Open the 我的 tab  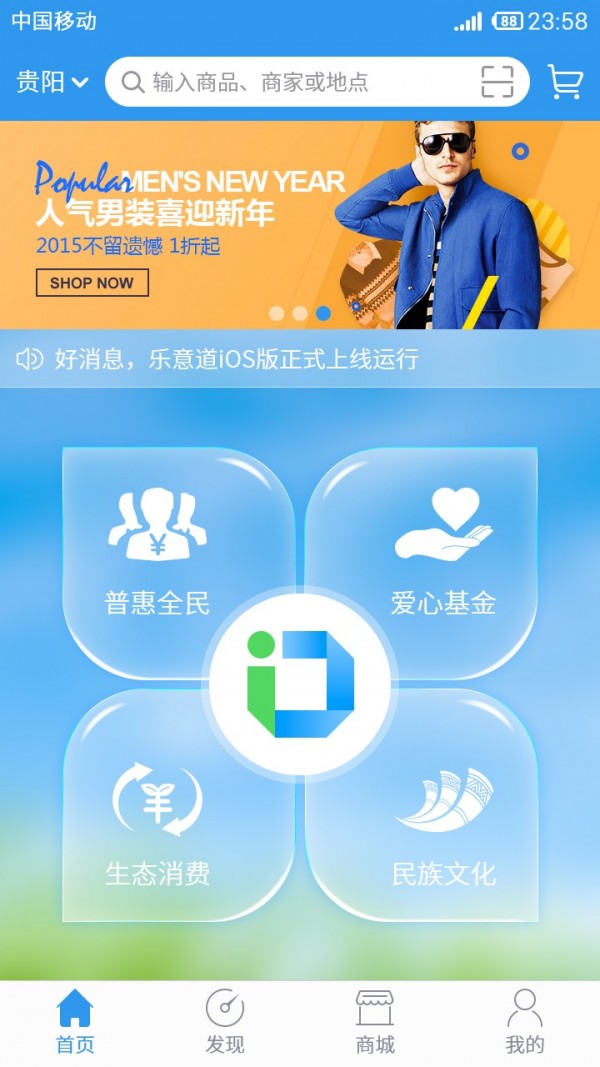(525, 1022)
